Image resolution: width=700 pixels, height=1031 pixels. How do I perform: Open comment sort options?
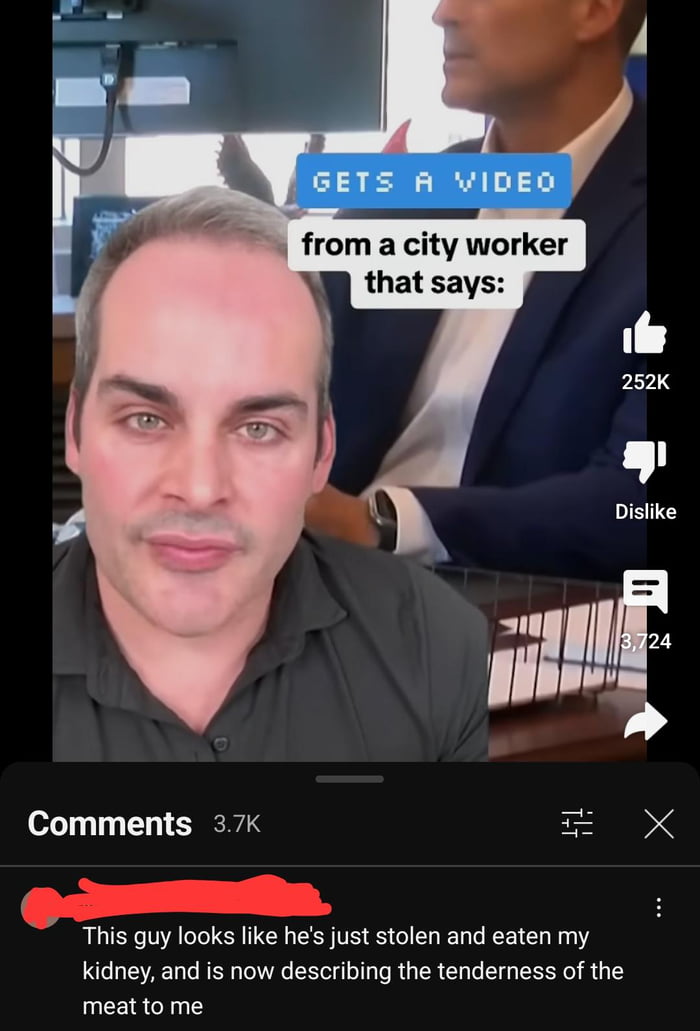(576, 823)
